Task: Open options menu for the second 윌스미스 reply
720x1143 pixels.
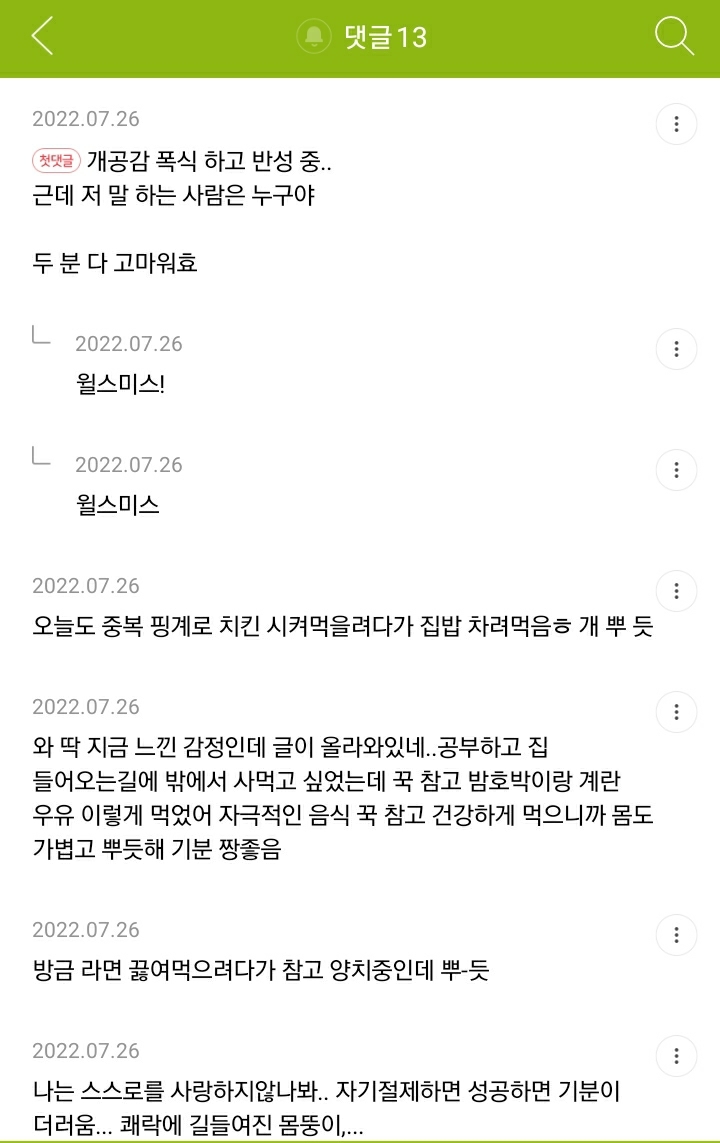Action: tap(676, 470)
